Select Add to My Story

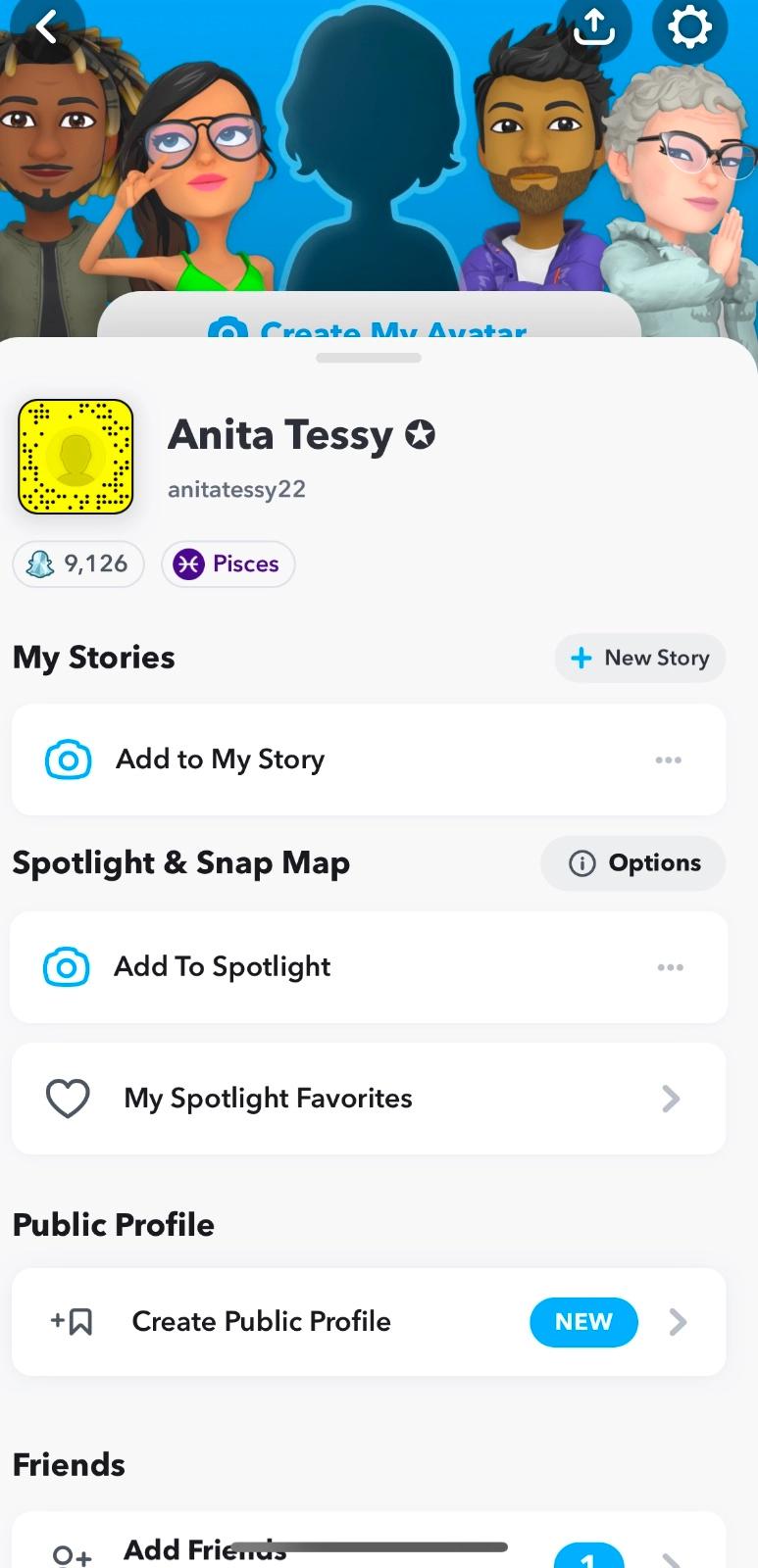(220, 759)
